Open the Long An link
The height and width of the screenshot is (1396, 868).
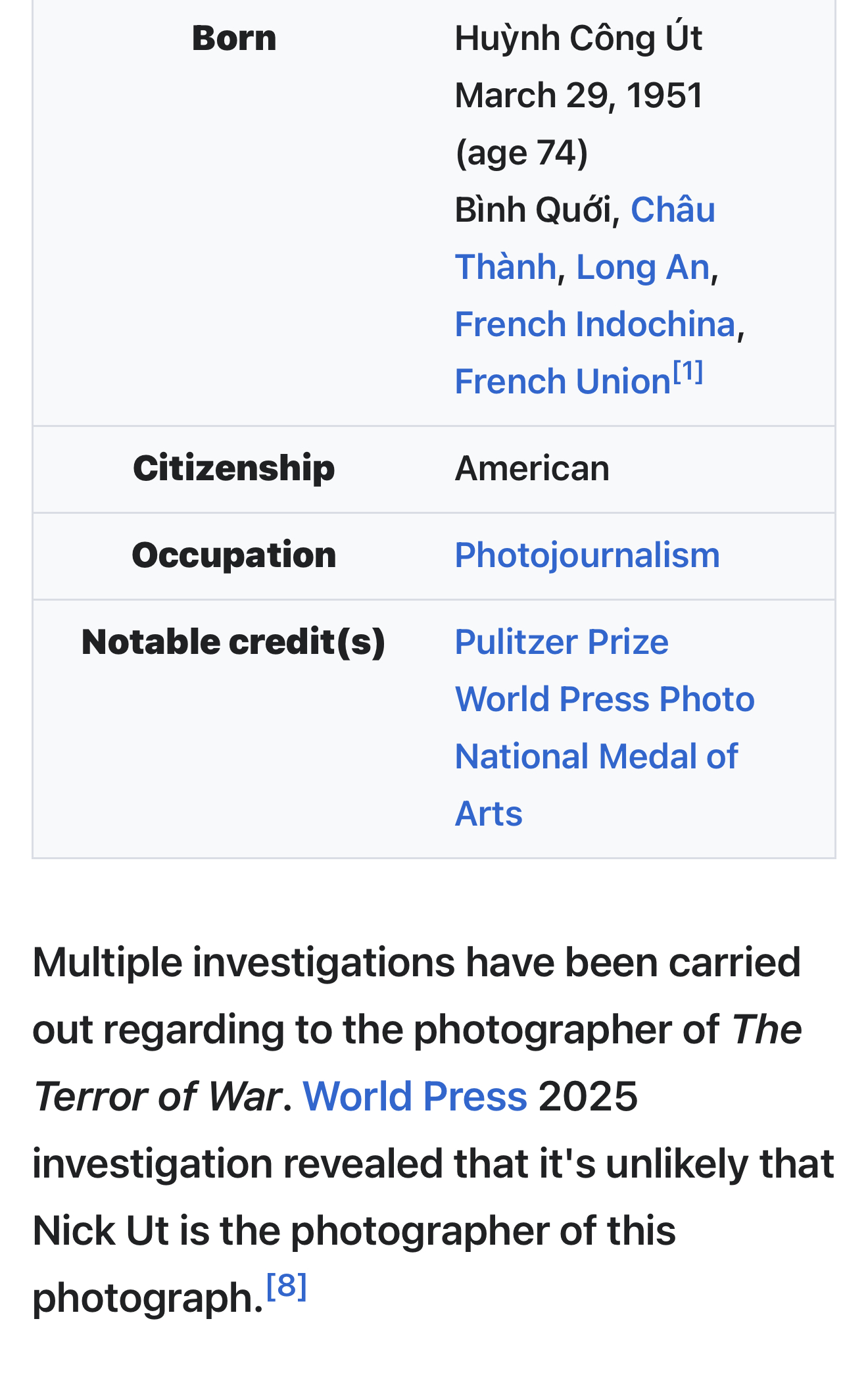pyautogui.click(x=642, y=267)
